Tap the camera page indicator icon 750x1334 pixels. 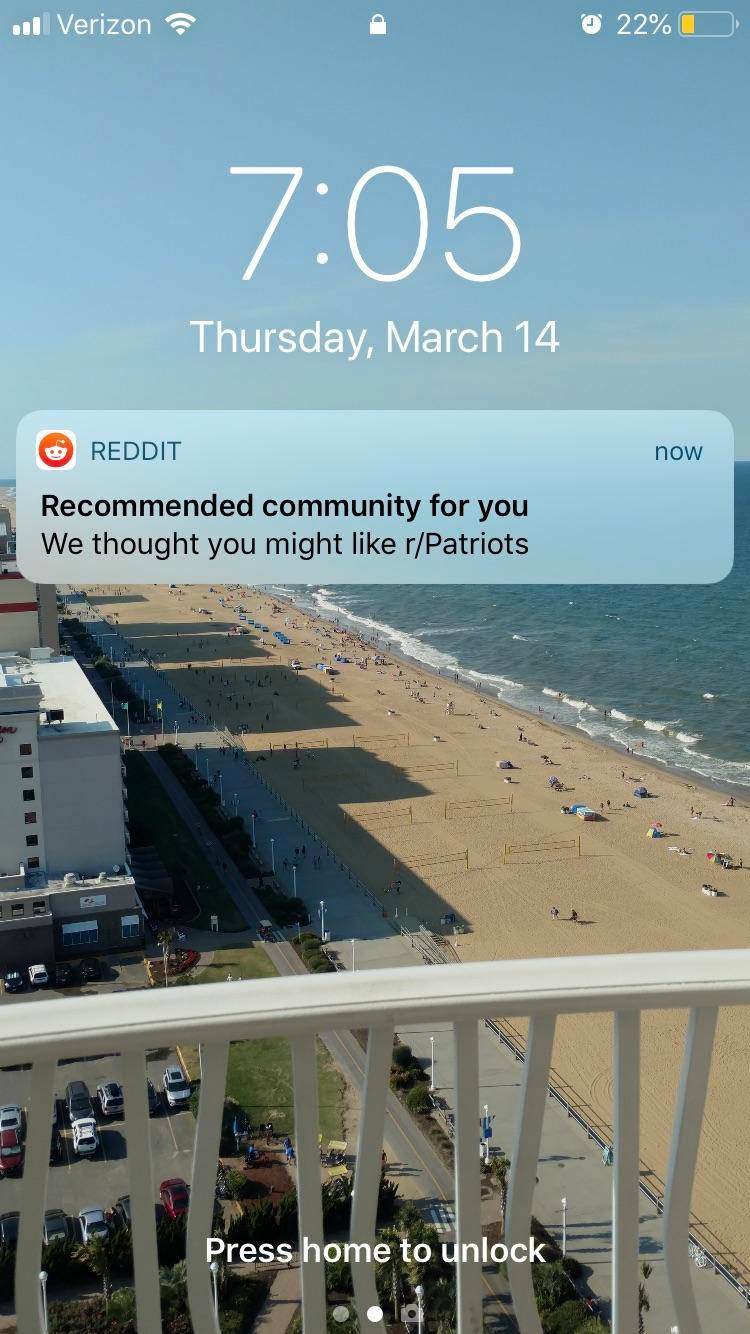pyautogui.click(x=410, y=1313)
